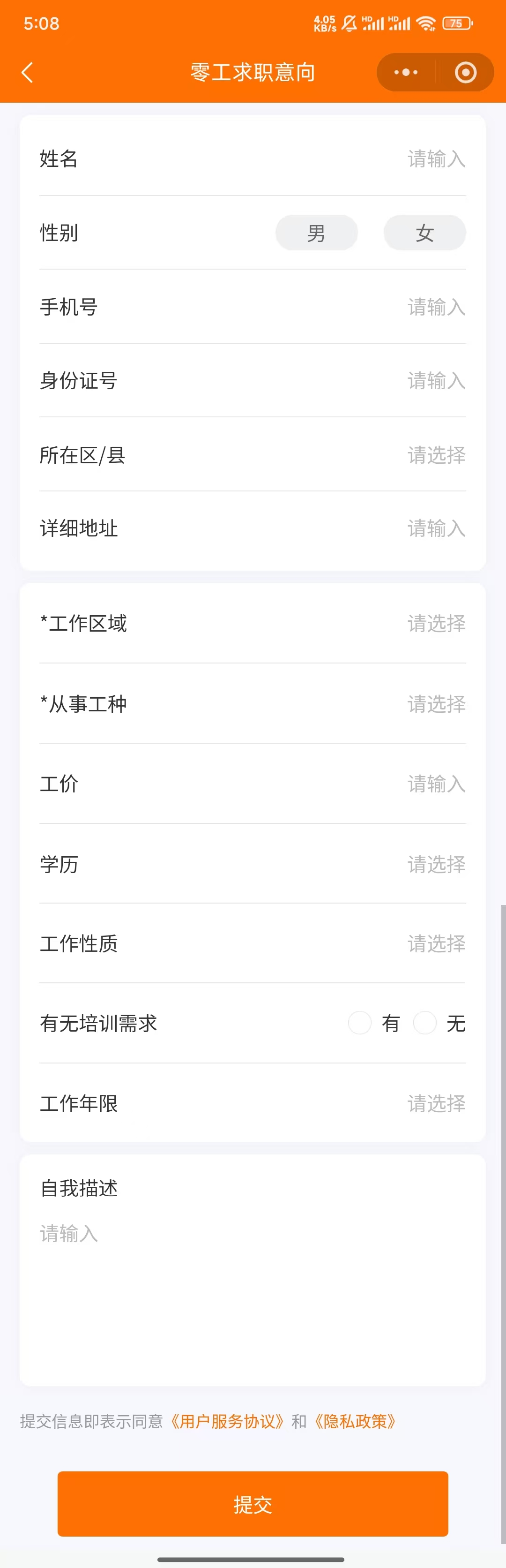Open the mini program more-options menu
The height and width of the screenshot is (1568, 506).
(406, 72)
